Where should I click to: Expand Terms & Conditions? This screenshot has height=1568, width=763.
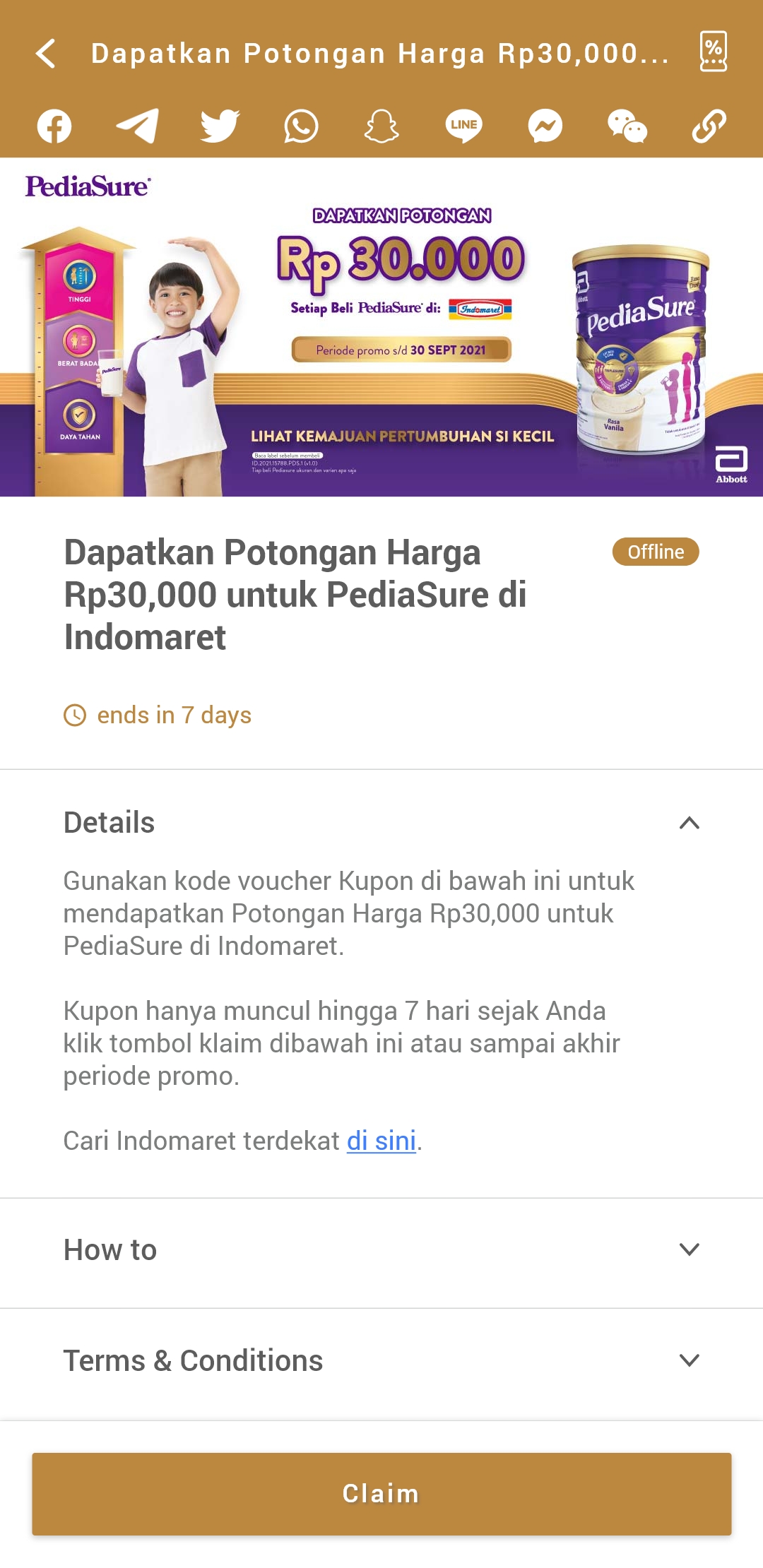[x=381, y=1360]
